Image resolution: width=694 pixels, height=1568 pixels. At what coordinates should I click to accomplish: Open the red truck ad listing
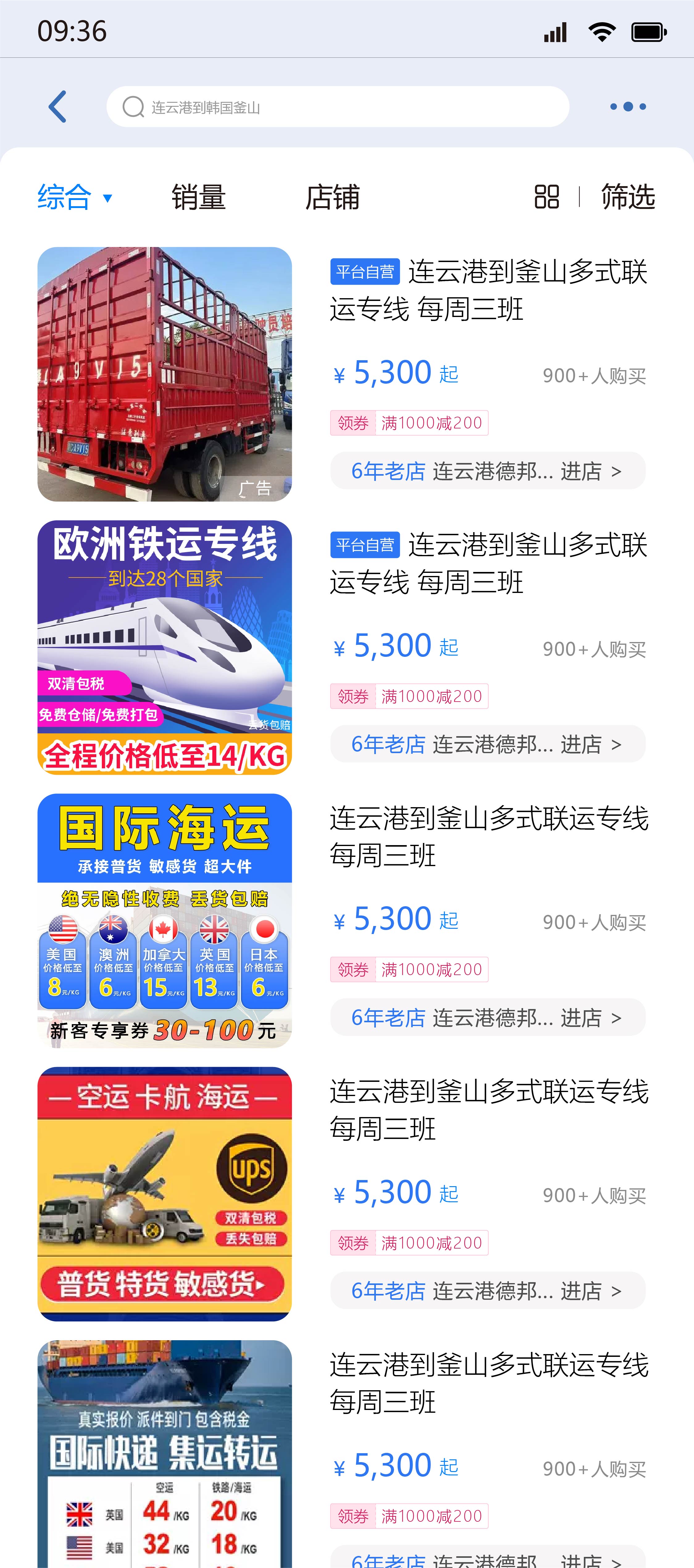[164, 374]
